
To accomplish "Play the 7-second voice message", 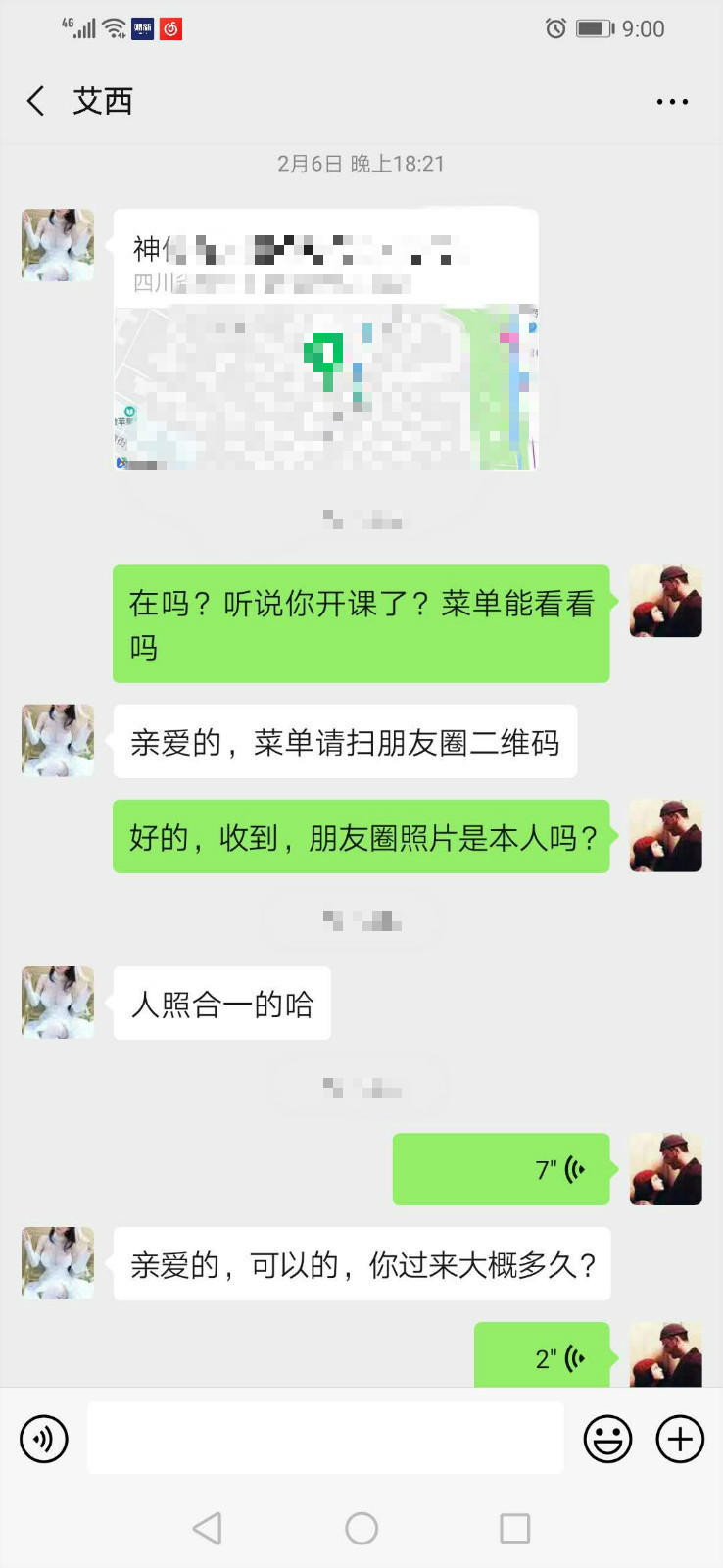I will [x=501, y=1169].
